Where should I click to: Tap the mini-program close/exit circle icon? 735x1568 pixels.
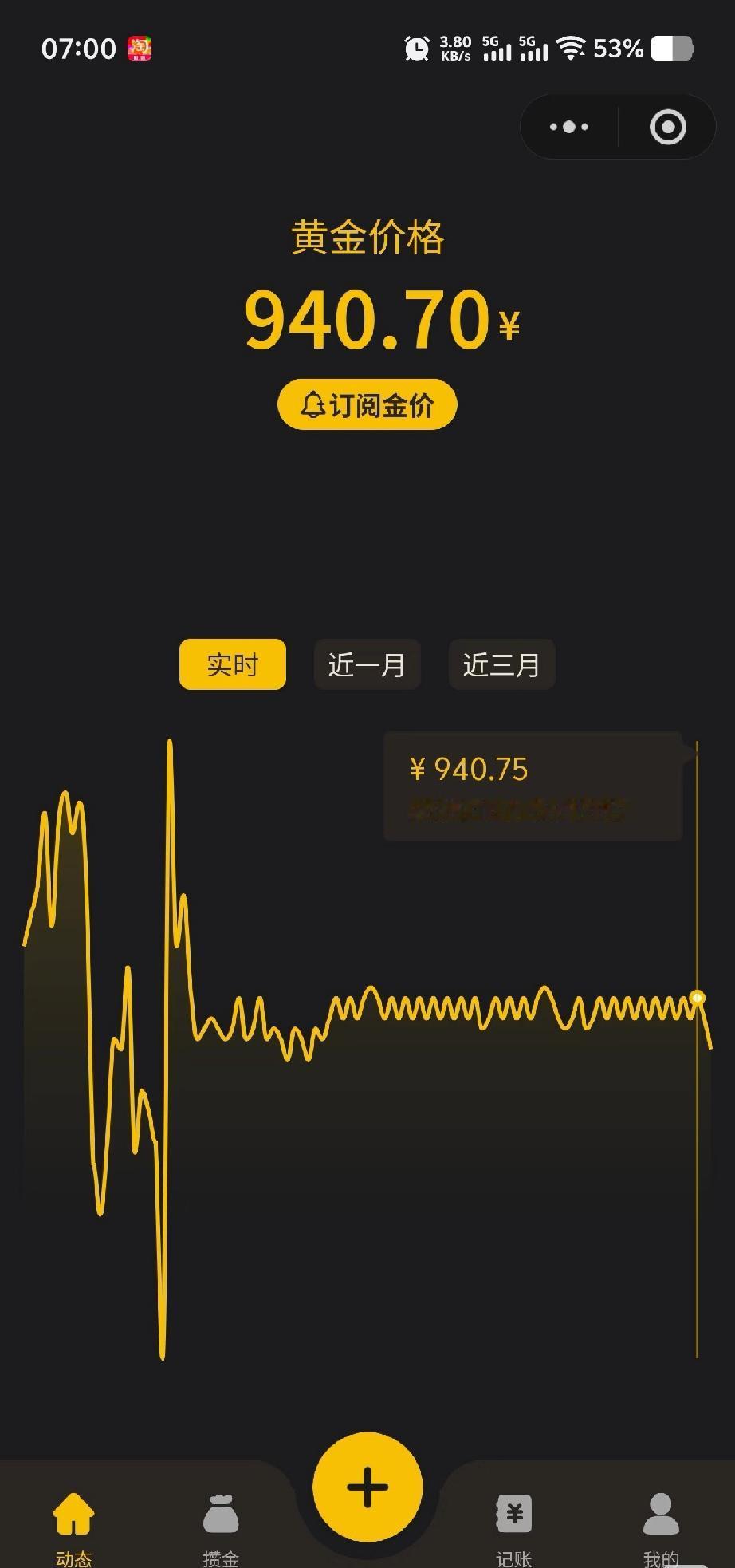click(667, 126)
